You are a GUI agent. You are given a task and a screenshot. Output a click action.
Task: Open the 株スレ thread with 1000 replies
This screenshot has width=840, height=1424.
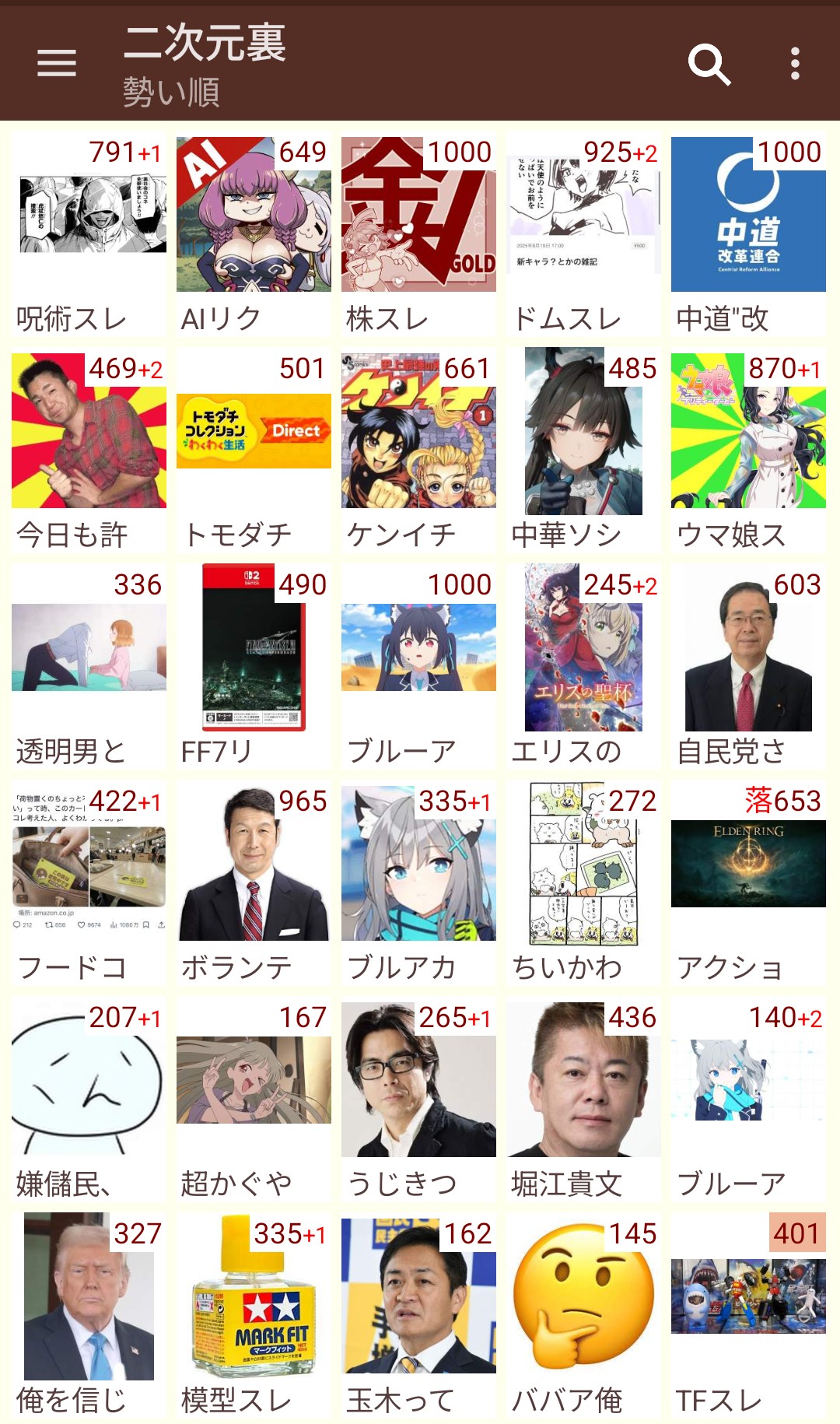(418, 233)
